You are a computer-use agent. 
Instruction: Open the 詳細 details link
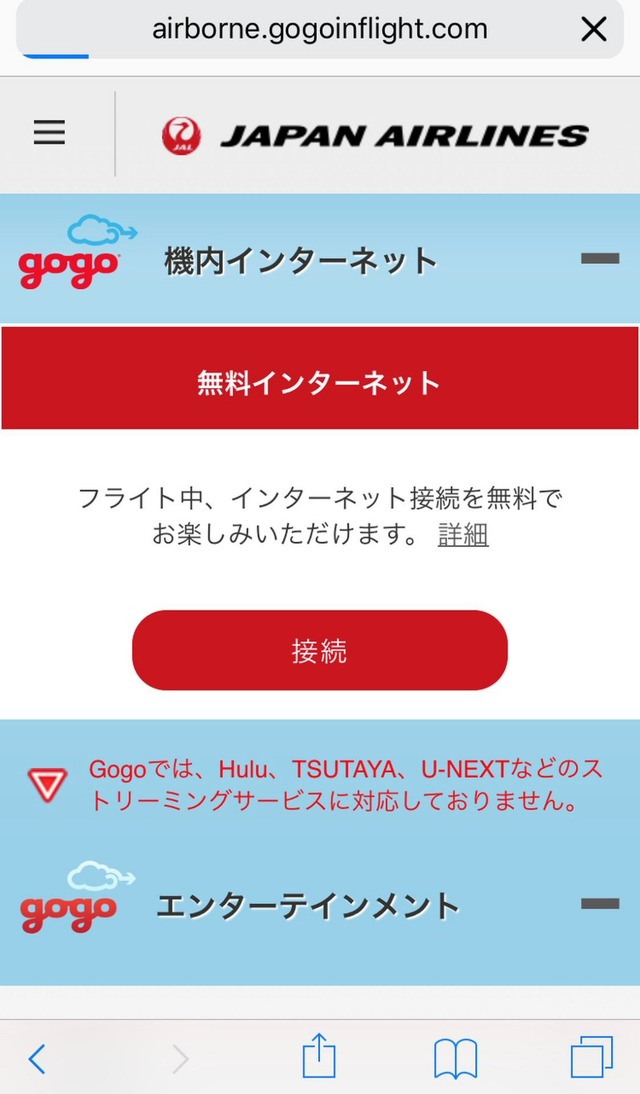pos(463,536)
